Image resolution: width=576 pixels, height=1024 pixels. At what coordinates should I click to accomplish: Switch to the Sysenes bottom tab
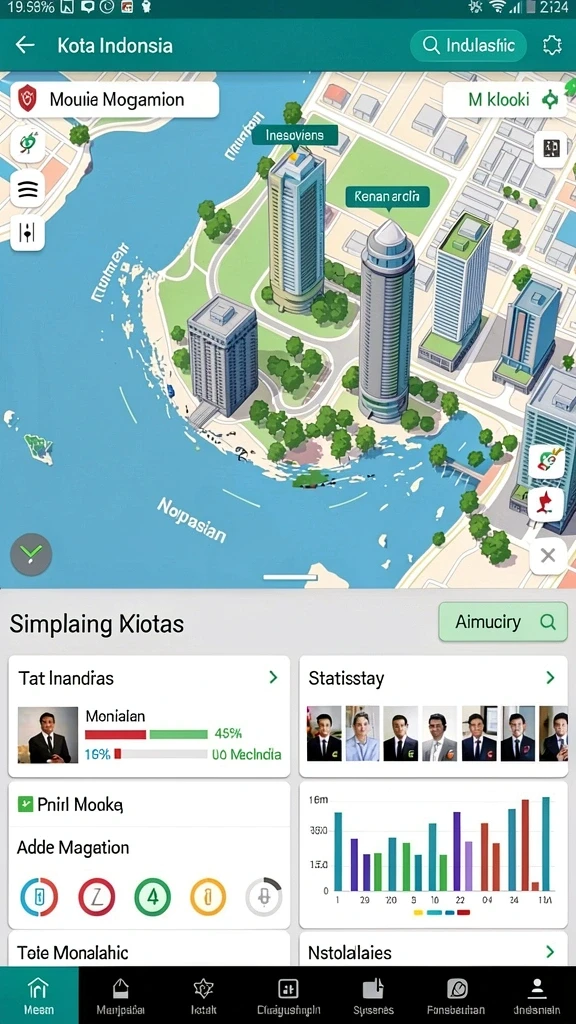click(373, 995)
